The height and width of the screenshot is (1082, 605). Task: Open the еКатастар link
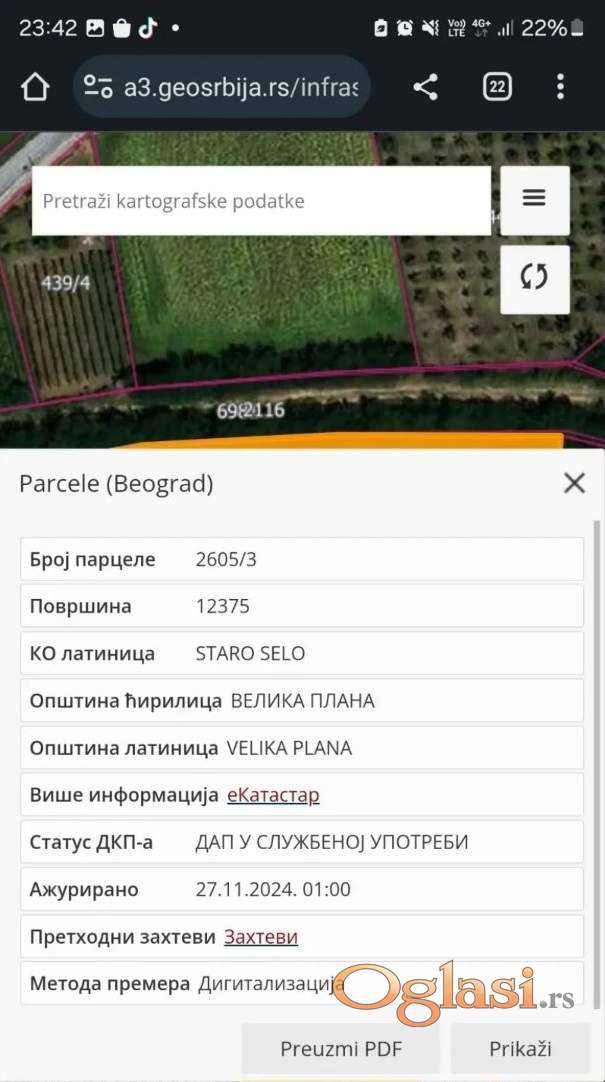[x=273, y=795]
